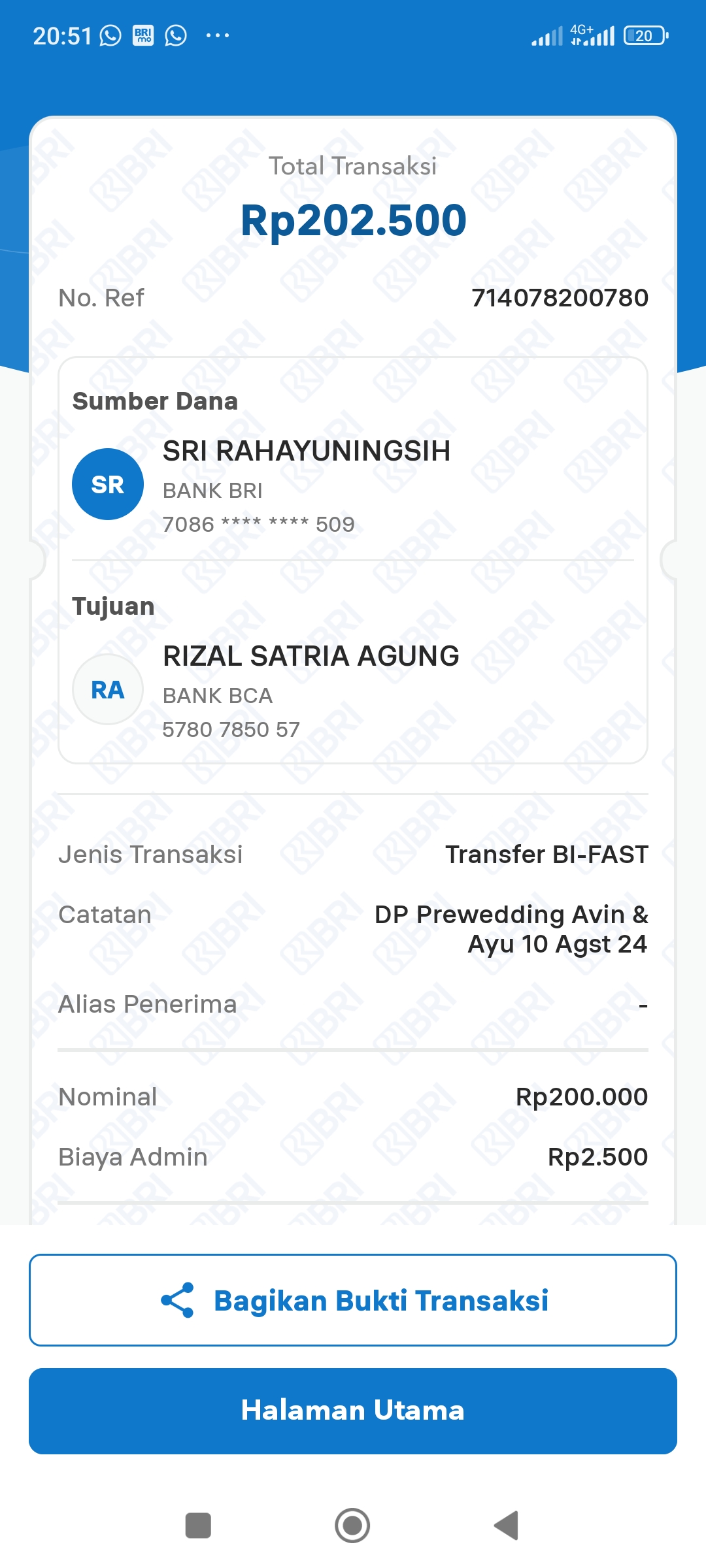Share the transaction receipt via Bagikan Bukti Transaksi
Image resolution: width=706 pixels, height=1568 pixels.
[353, 1300]
